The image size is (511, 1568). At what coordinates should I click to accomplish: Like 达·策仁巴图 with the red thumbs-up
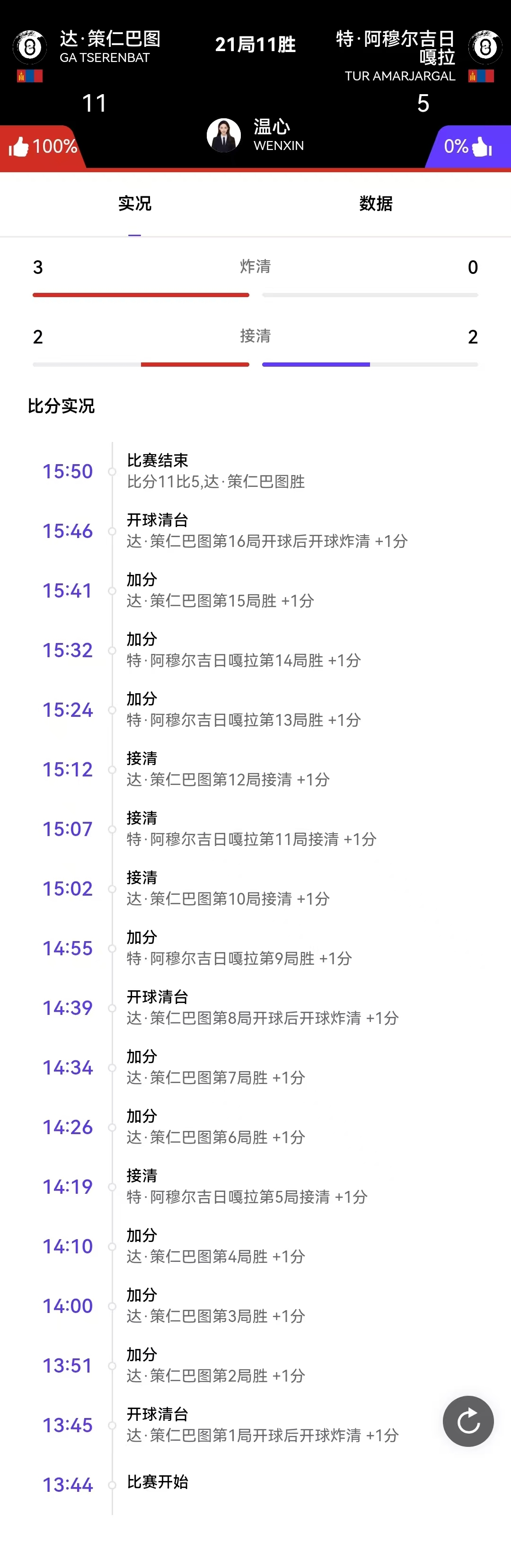pyautogui.click(x=19, y=147)
